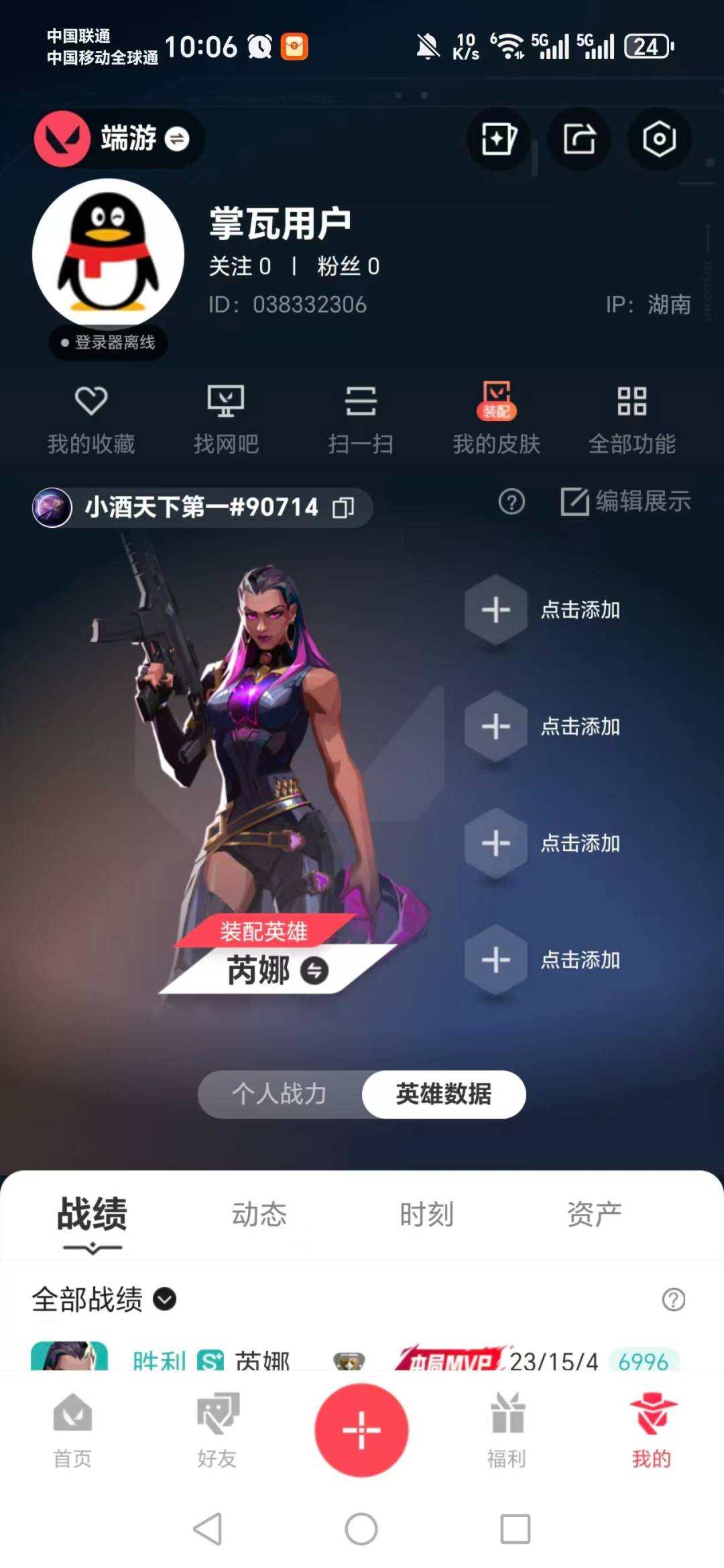Screen dimensions: 724x1568
Task: Switch to the 个人战力 view
Action: tap(282, 1094)
